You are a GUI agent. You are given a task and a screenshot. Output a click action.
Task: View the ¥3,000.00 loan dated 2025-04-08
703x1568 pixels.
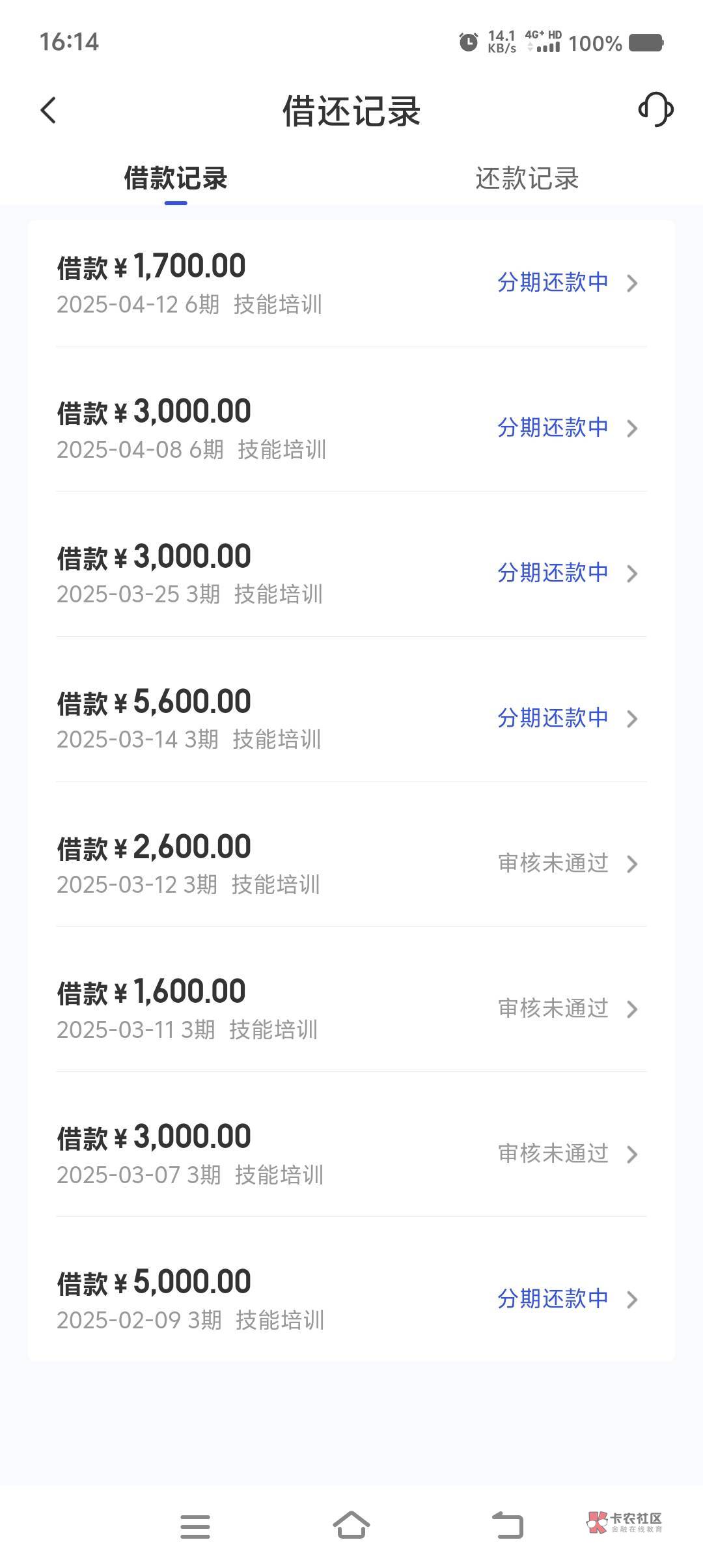point(351,428)
